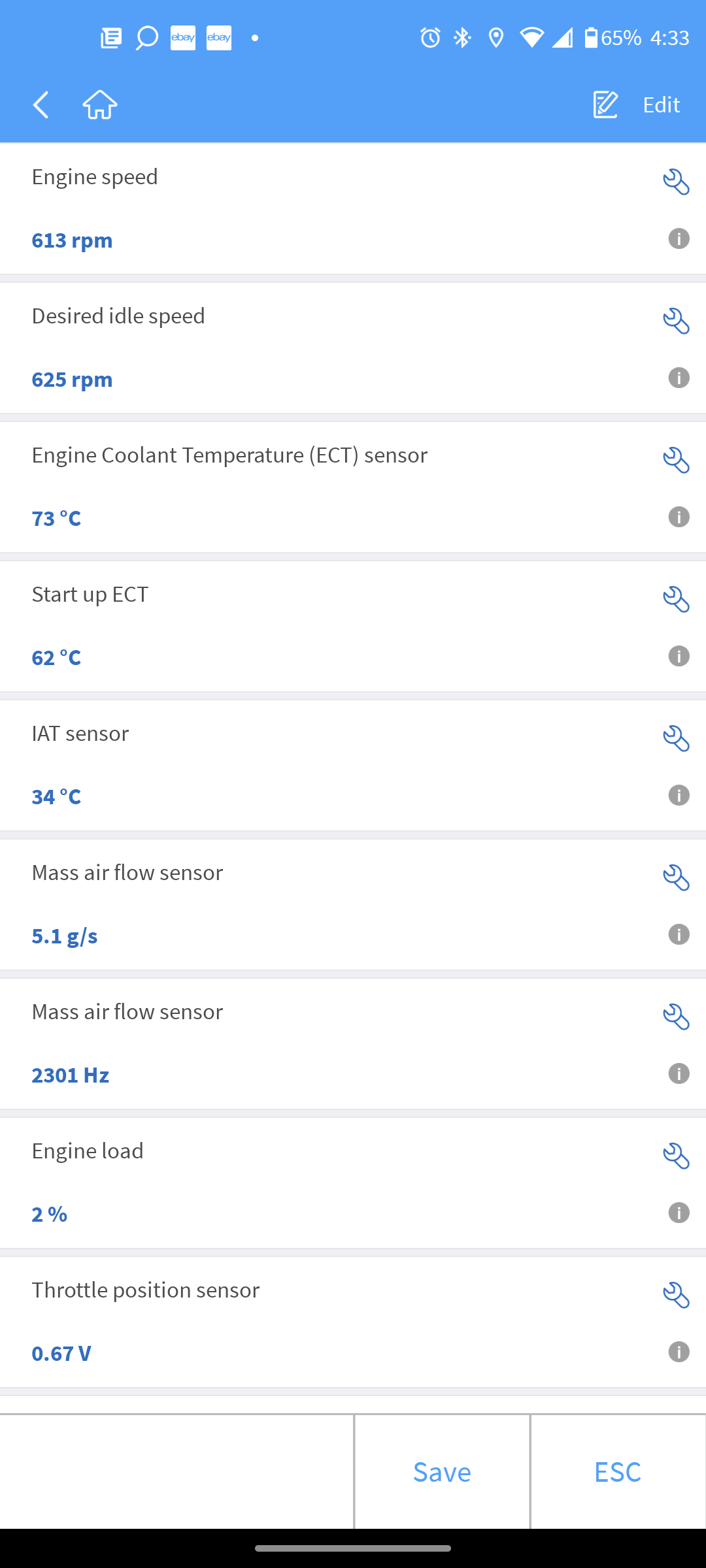Open the wrench icon for Desired idle speed
This screenshot has width=706, height=1568.
pyautogui.click(x=676, y=321)
